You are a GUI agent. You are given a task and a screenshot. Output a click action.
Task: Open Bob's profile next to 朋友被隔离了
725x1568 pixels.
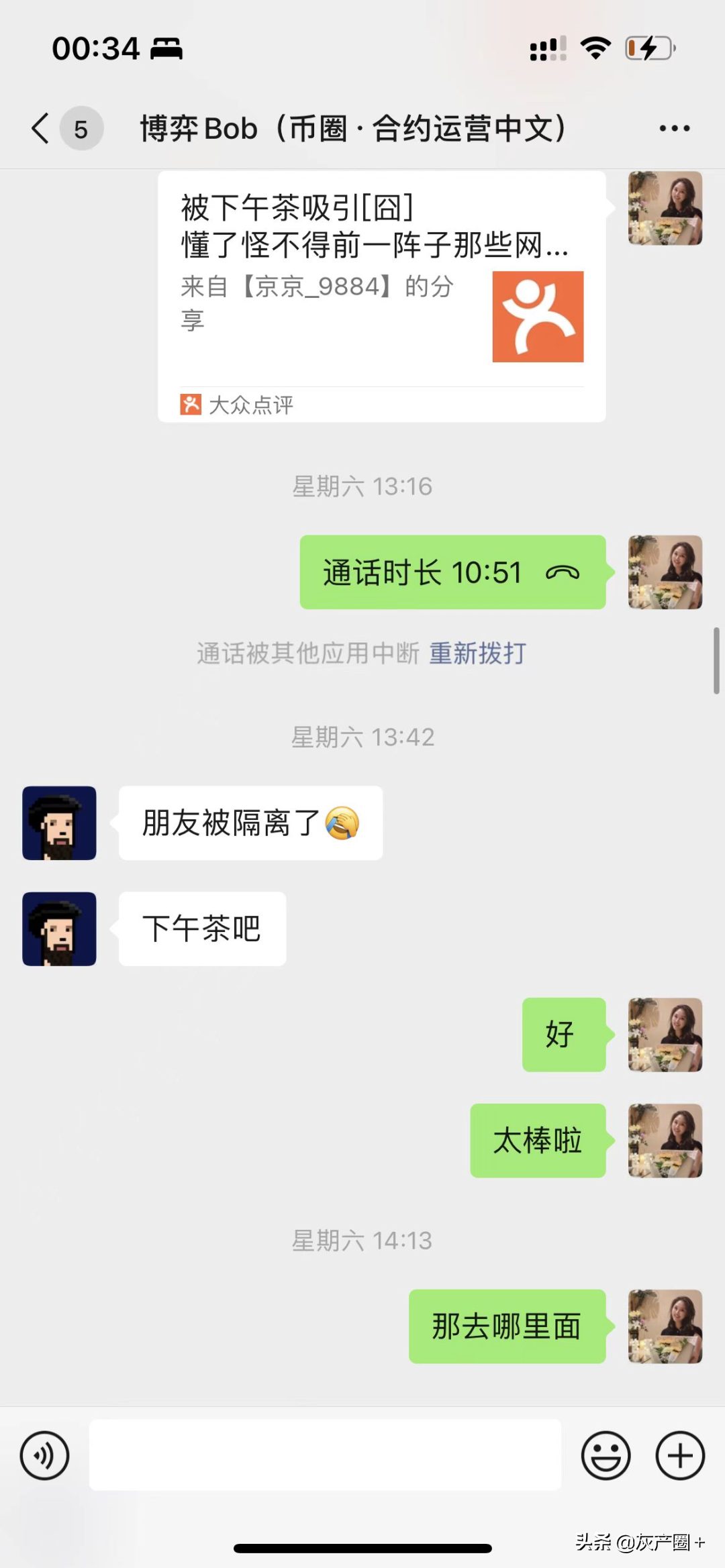pyautogui.click(x=59, y=823)
